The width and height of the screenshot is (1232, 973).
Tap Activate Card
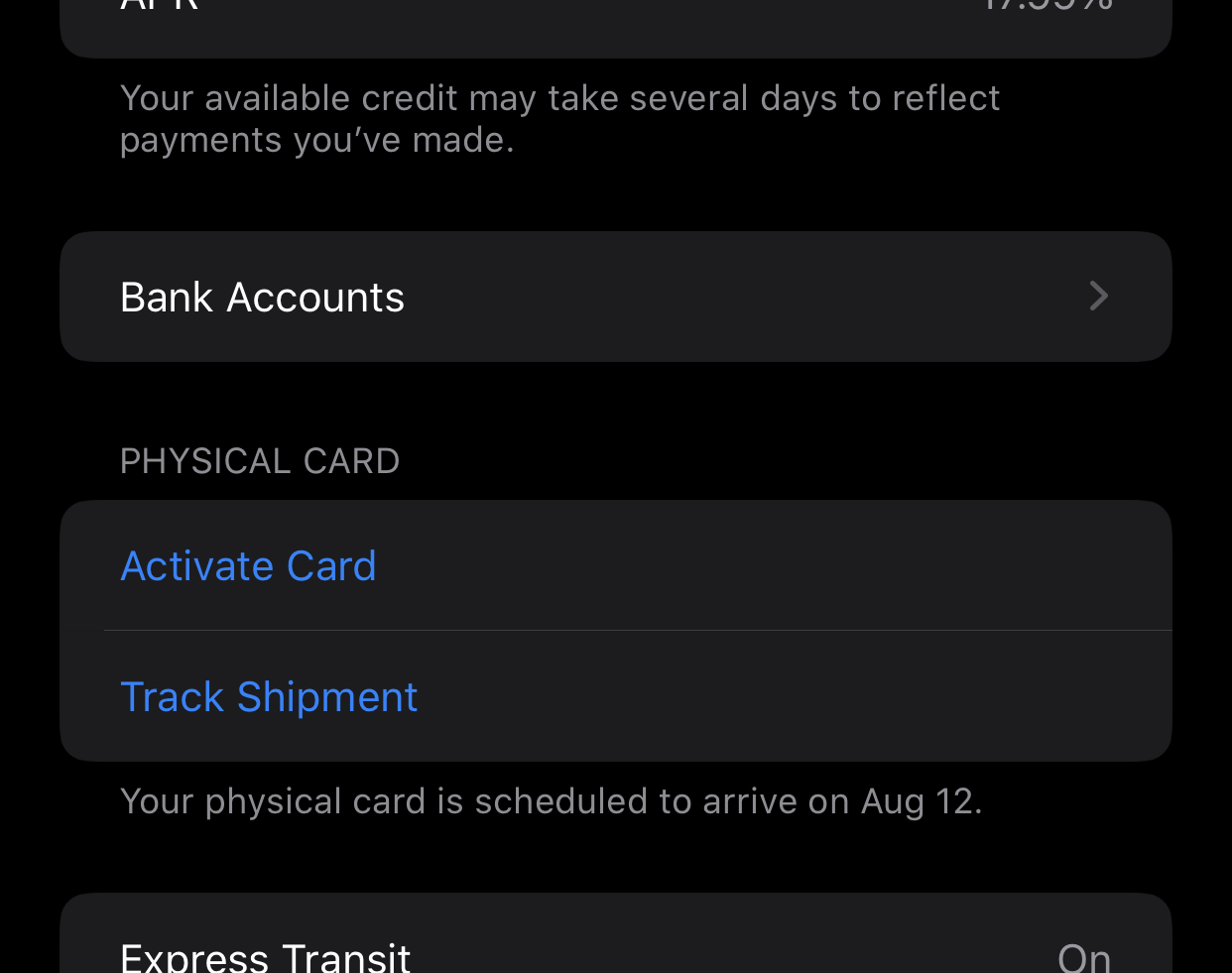(x=248, y=566)
